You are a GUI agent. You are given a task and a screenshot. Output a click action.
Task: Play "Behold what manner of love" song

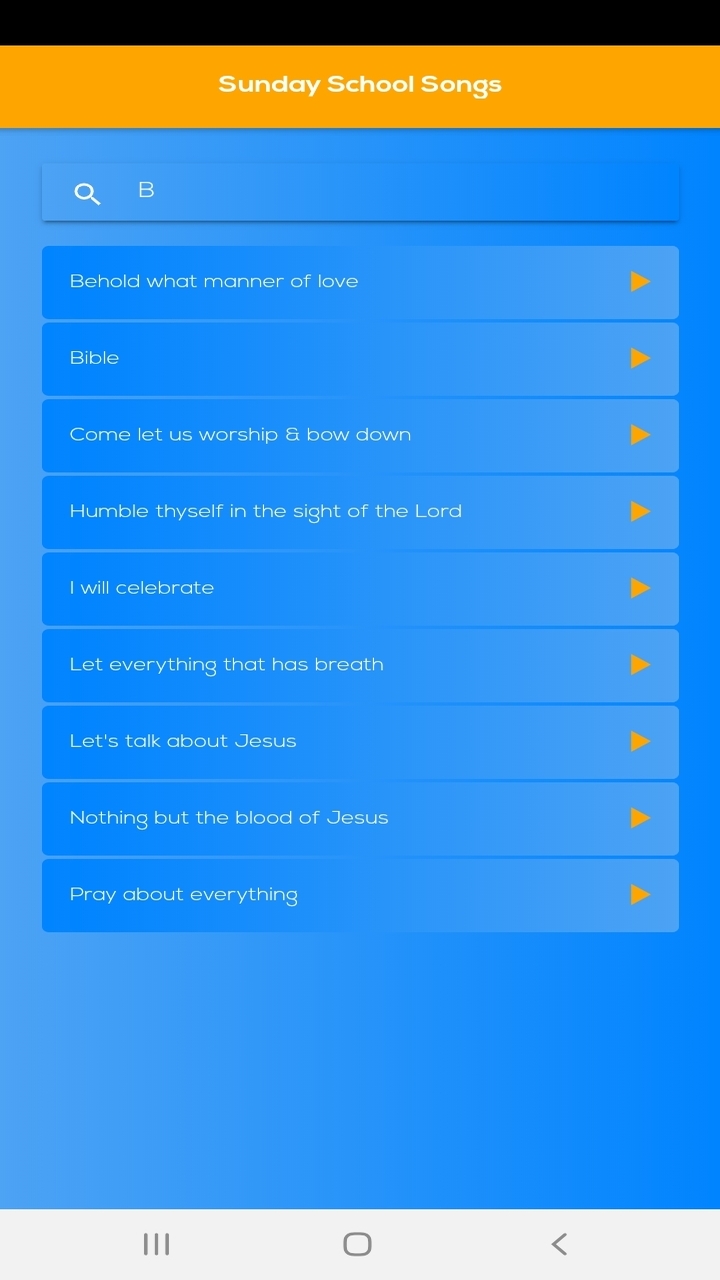[639, 281]
